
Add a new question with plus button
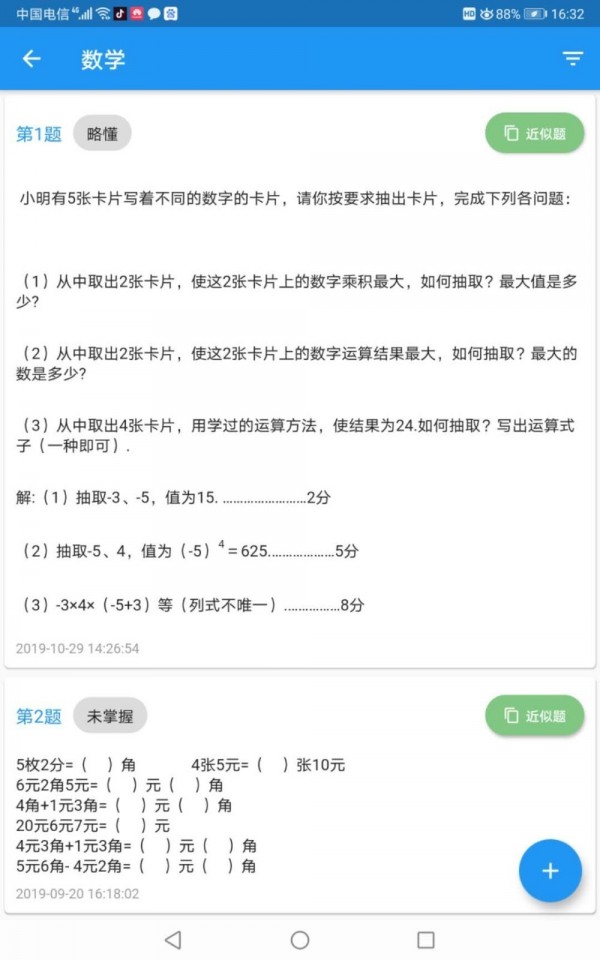(x=549, y=870)
